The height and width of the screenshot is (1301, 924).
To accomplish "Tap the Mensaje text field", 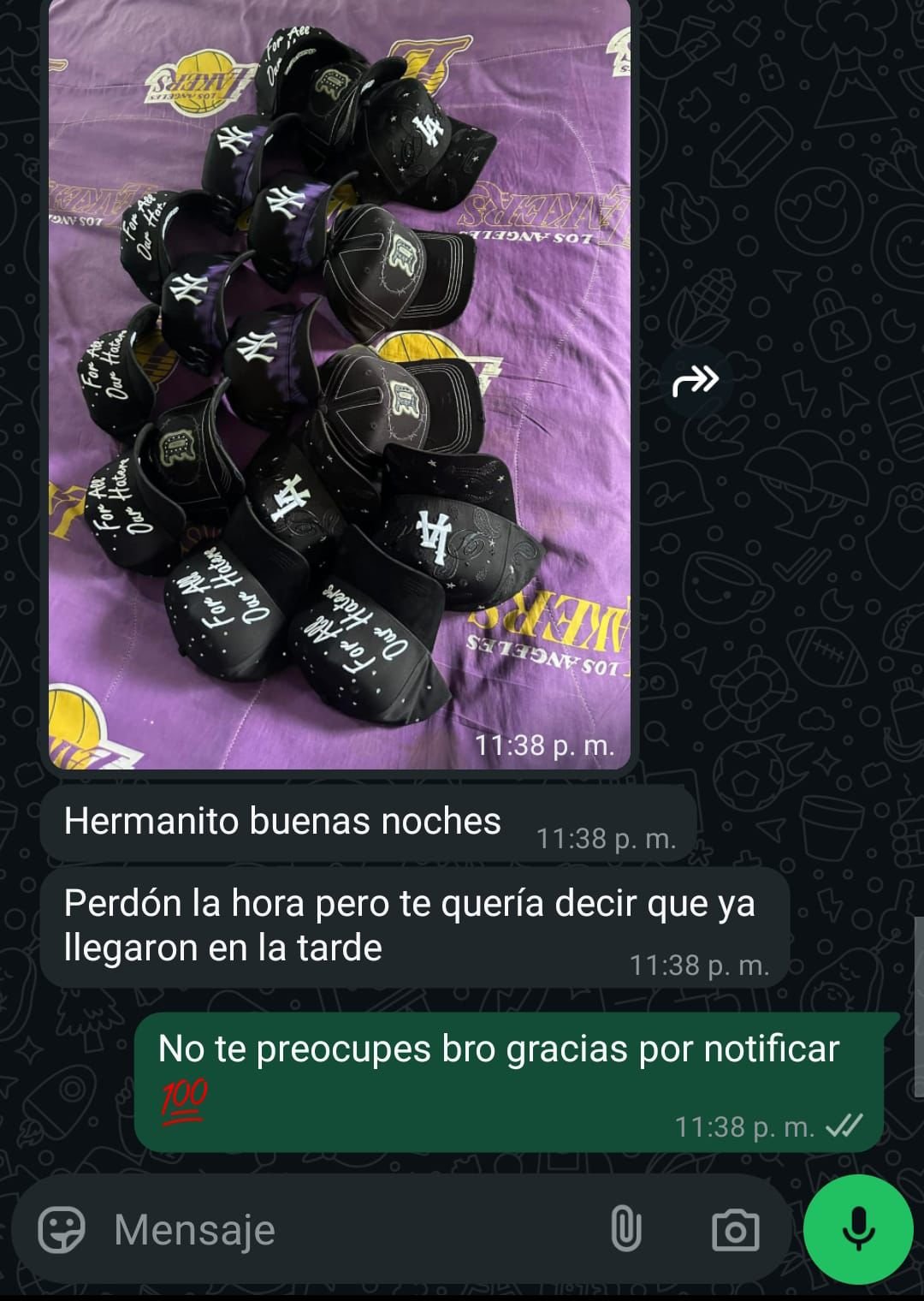I will (342, 1230).
